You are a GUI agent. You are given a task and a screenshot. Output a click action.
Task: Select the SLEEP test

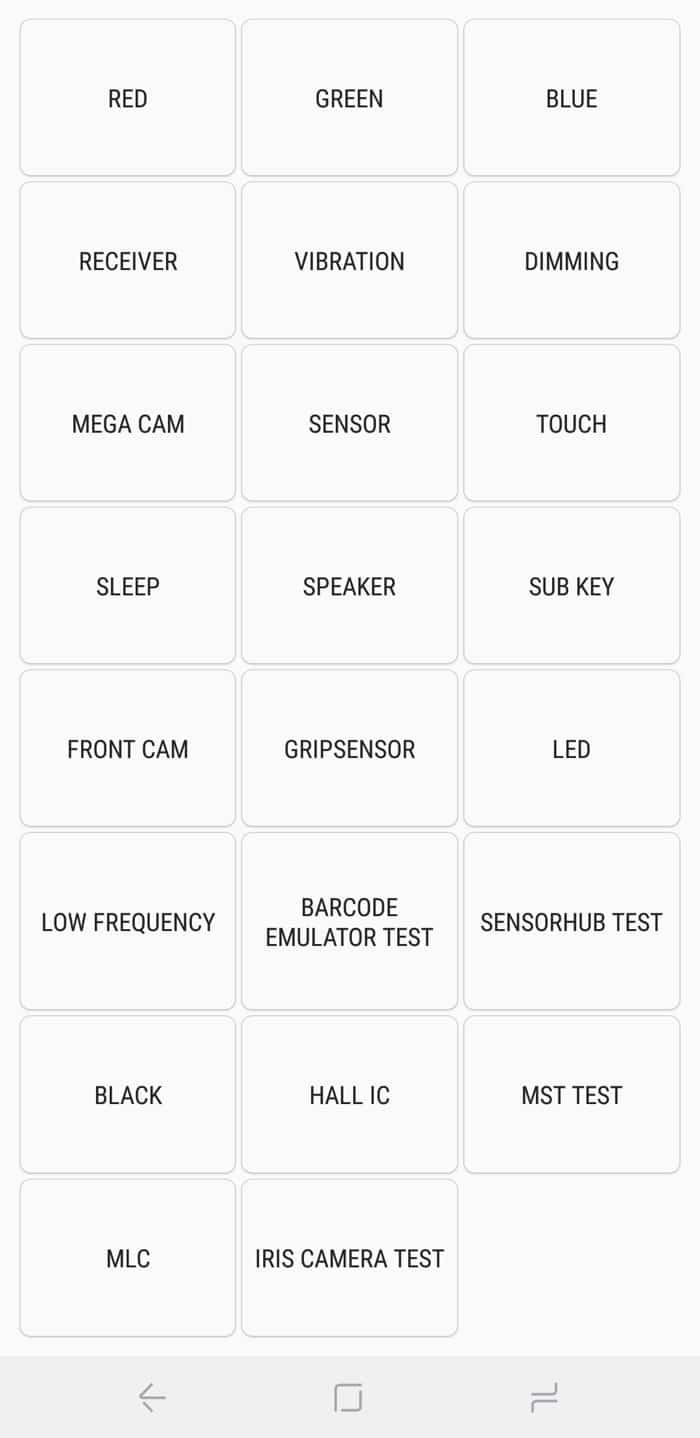pos(128,586)
